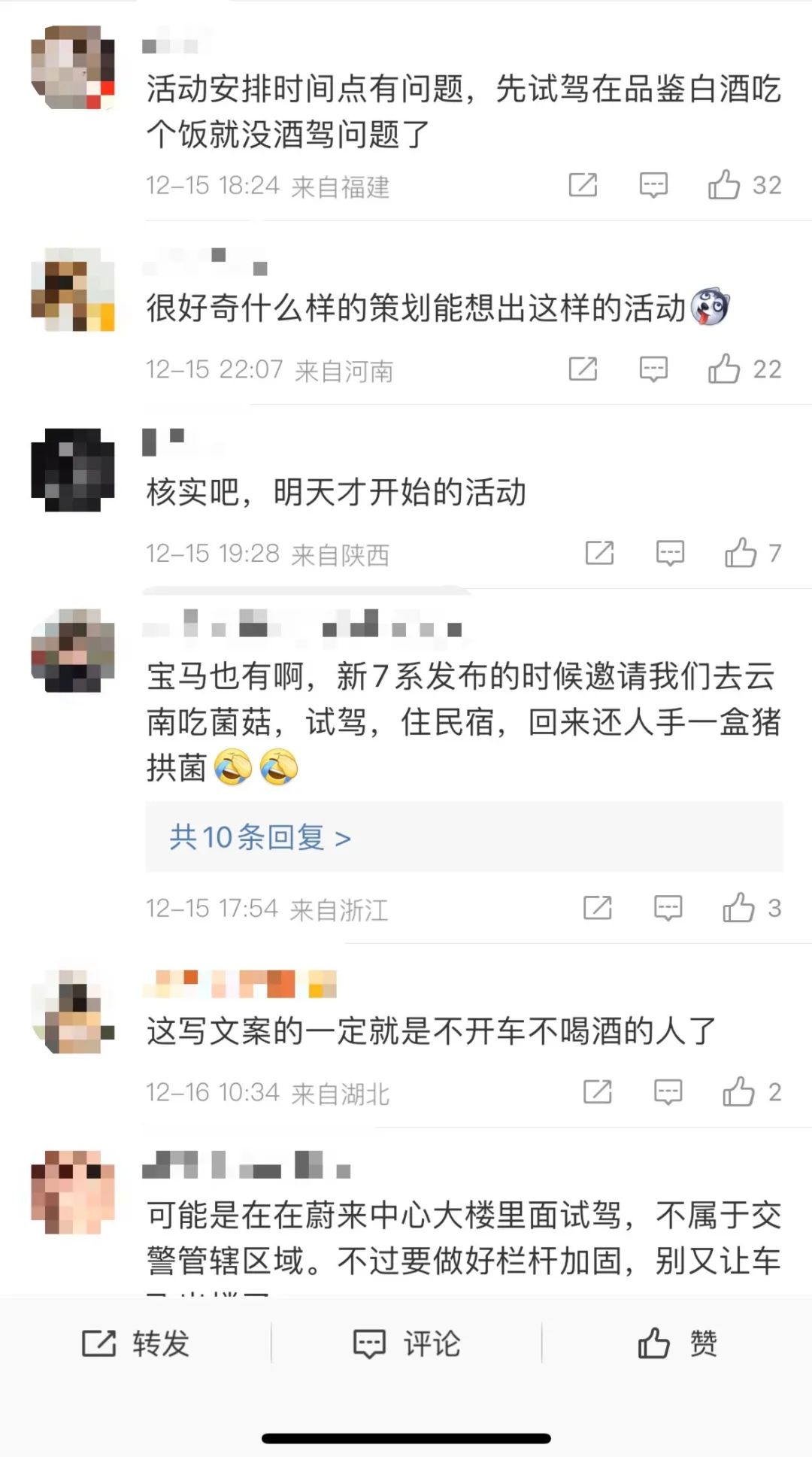Viewport: 812px width, 1457px height.
Task: Open 评论 in the bottom bar
Action: point(407,1343)
